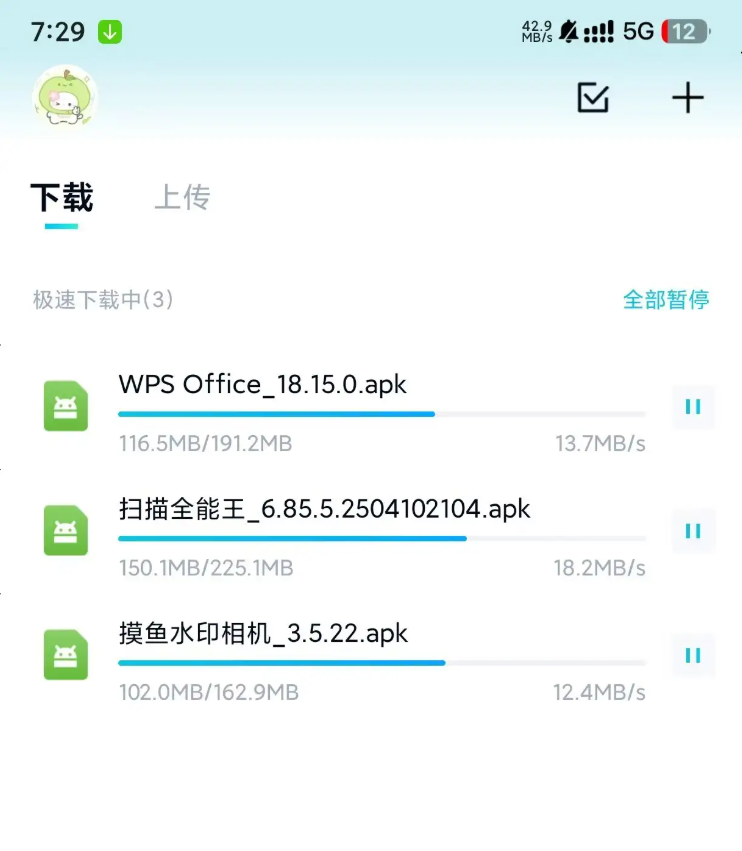Screen dimensions: 742x851
Task: Switch to the 上传 tab
Action: 182,197
